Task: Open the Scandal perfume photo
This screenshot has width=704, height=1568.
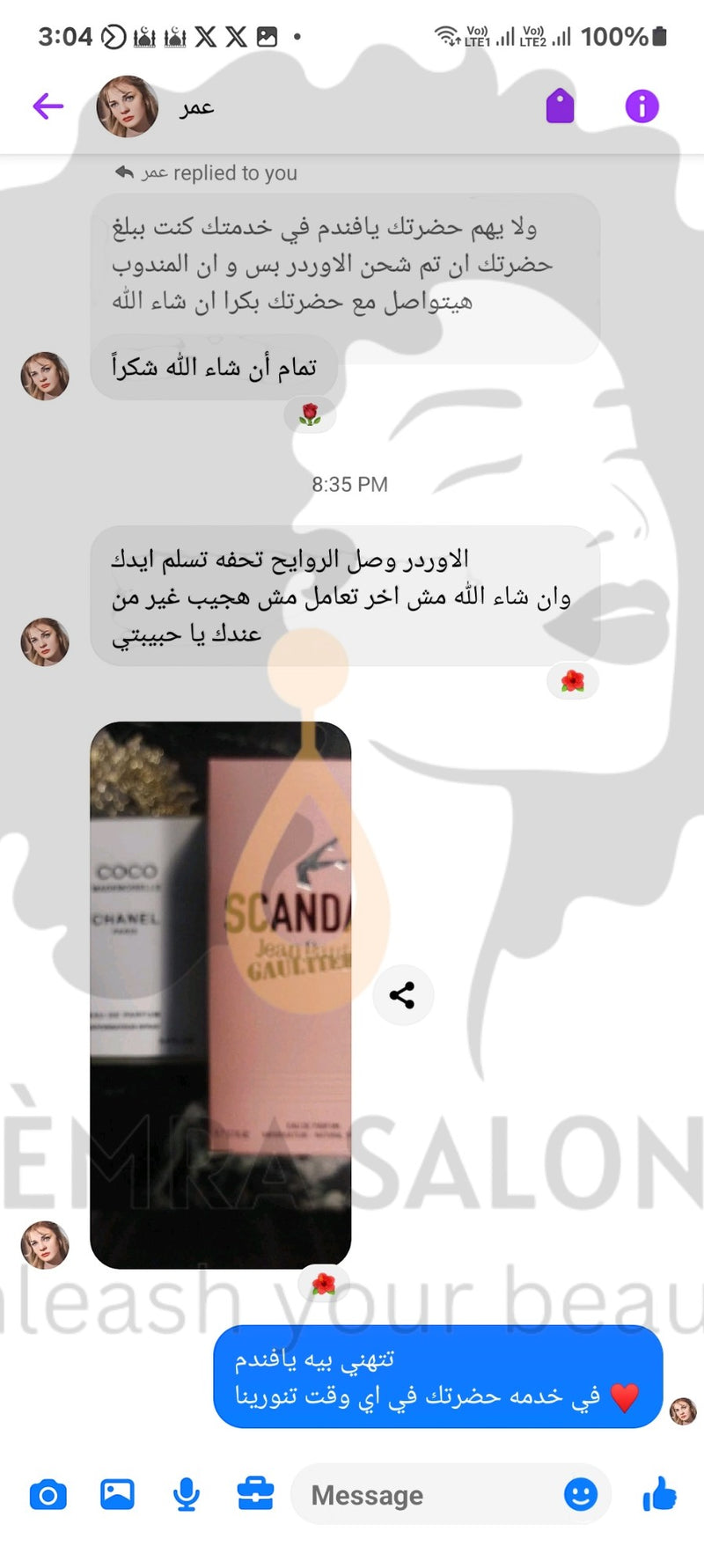Action: (x=220, y=994)
